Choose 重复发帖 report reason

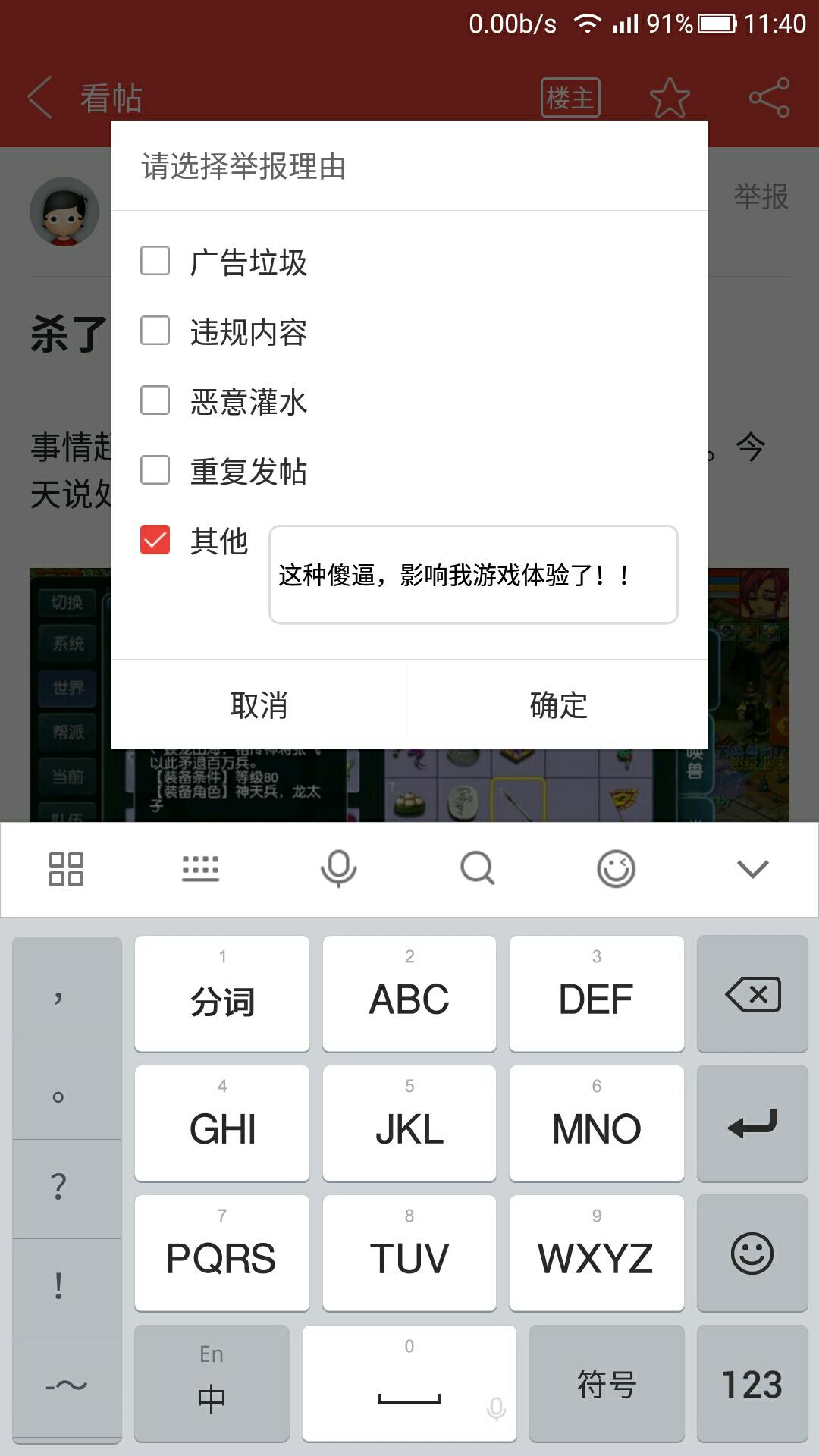tap(155, 470)
